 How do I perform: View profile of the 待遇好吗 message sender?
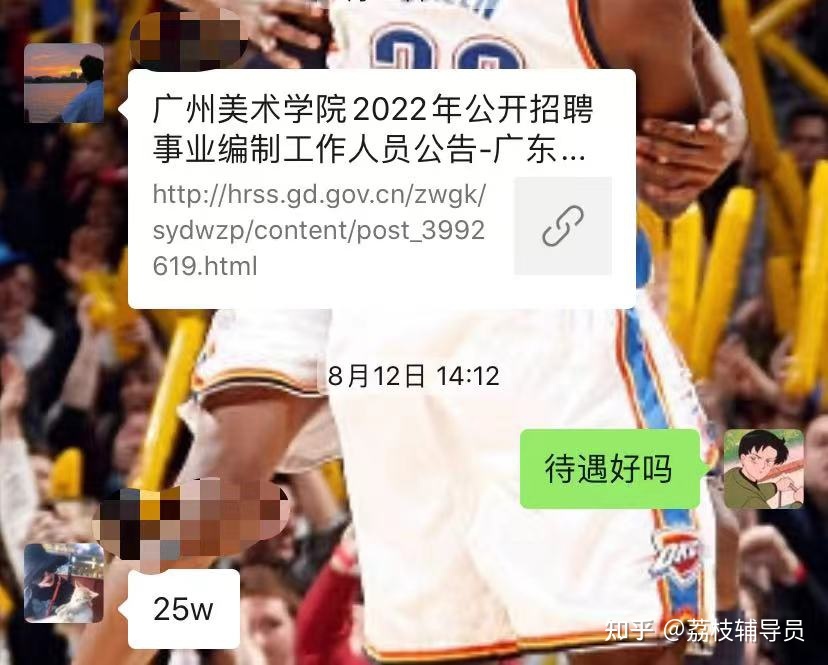click(763, 469)
